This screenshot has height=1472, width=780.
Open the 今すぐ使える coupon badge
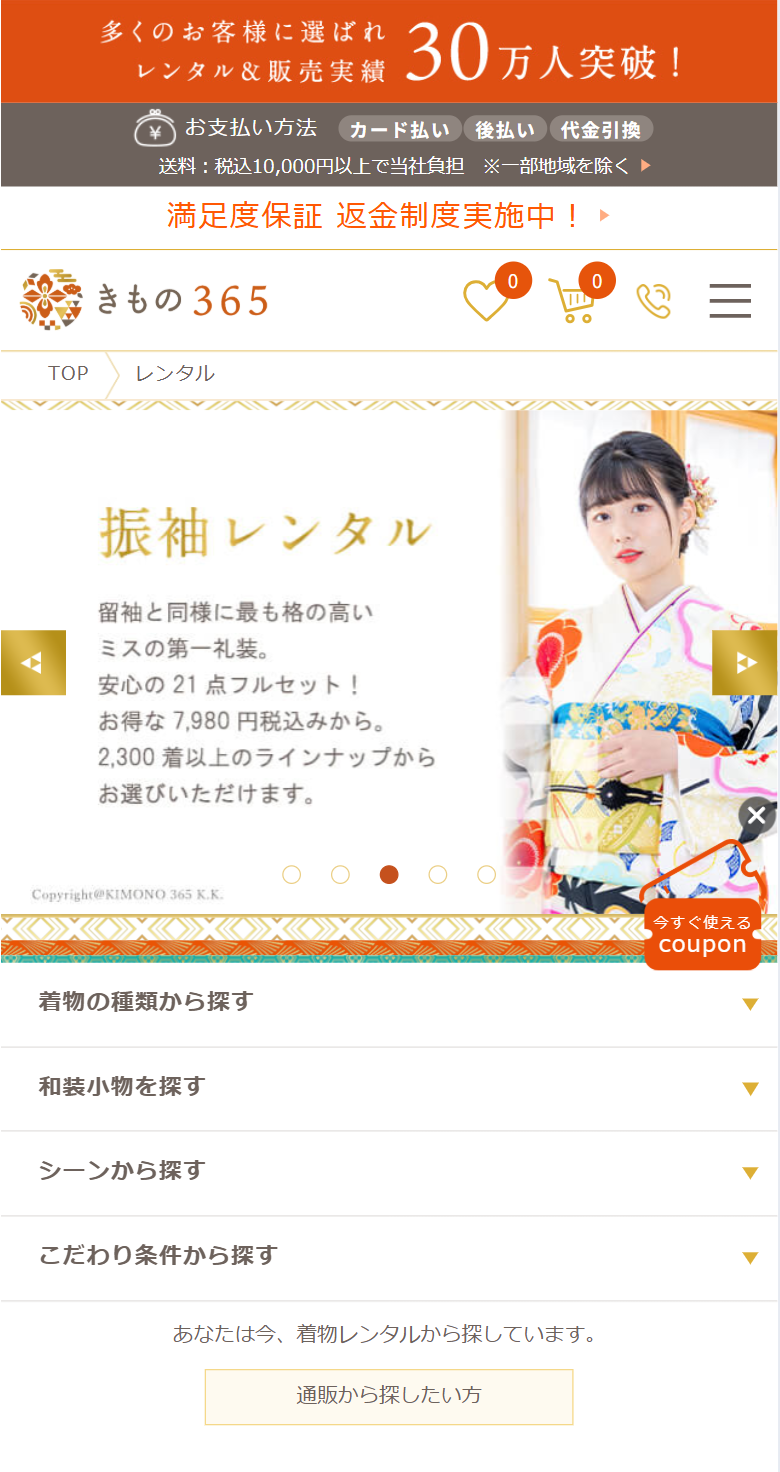click(702, 933)
